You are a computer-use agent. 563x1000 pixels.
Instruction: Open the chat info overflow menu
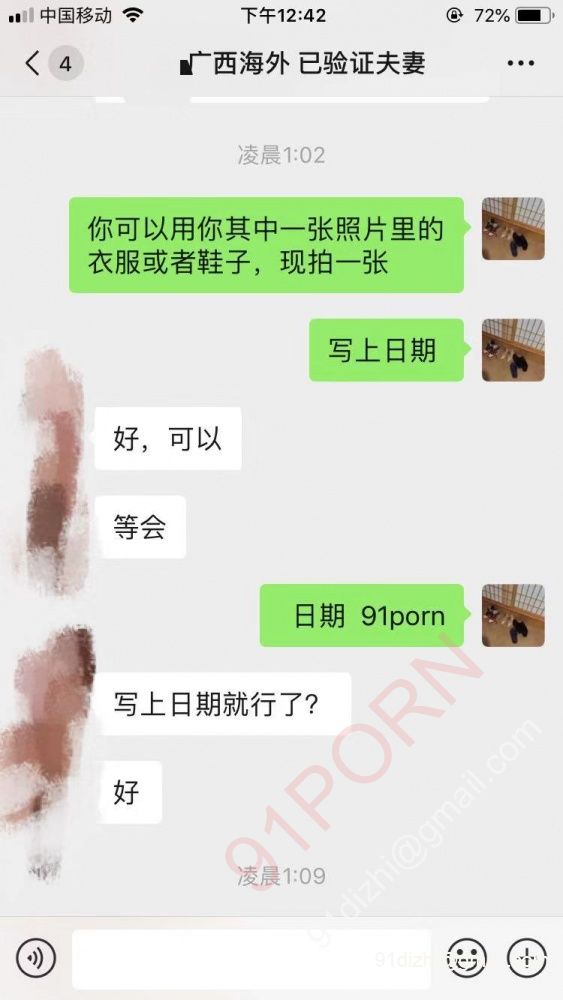521,63
